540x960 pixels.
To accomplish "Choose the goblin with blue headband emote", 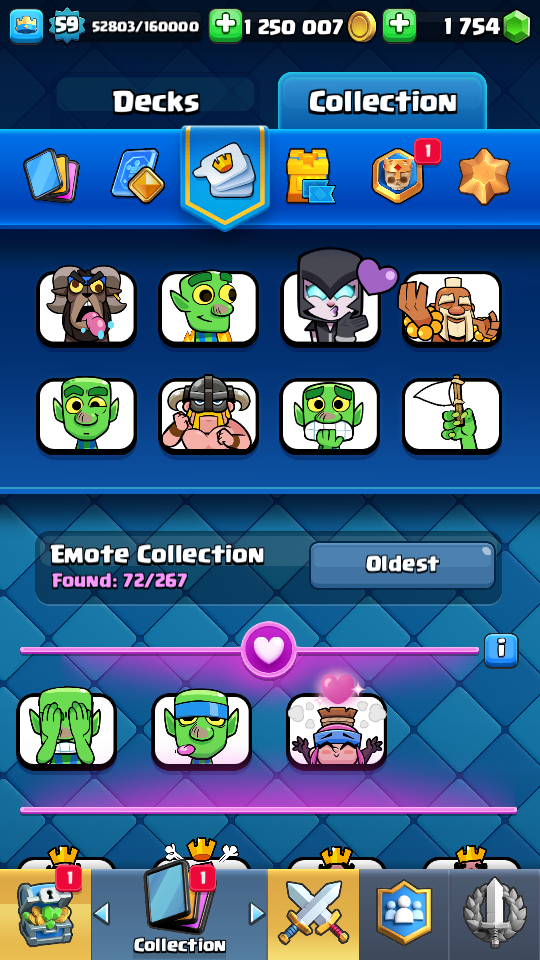I will point(201,730).
